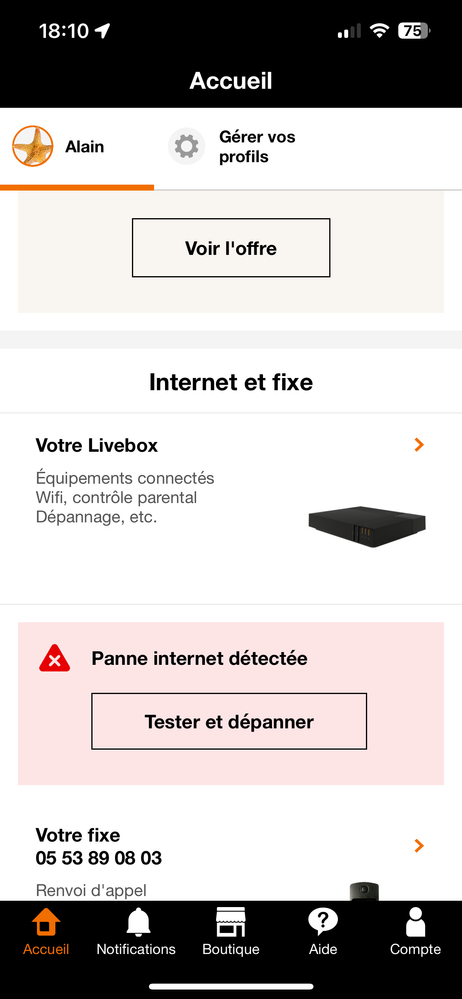
Task: Open Gérer vos profils settings
Action: (x=232, y=147)
